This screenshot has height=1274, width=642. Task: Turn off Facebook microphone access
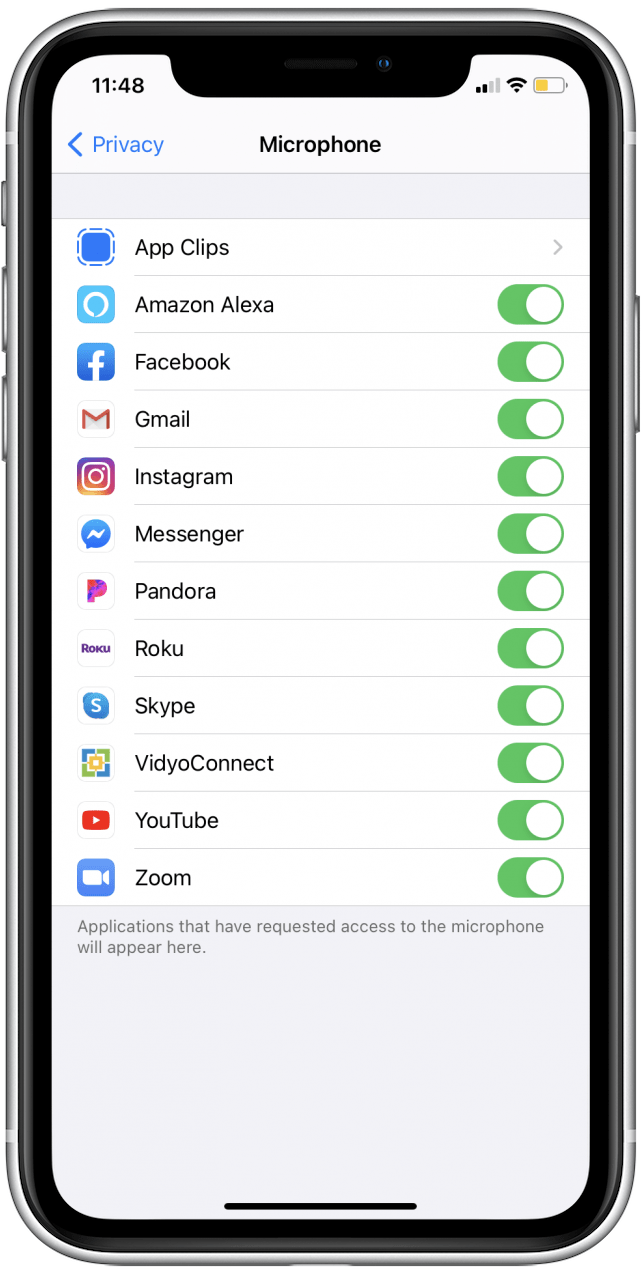[x=531, y=362]
